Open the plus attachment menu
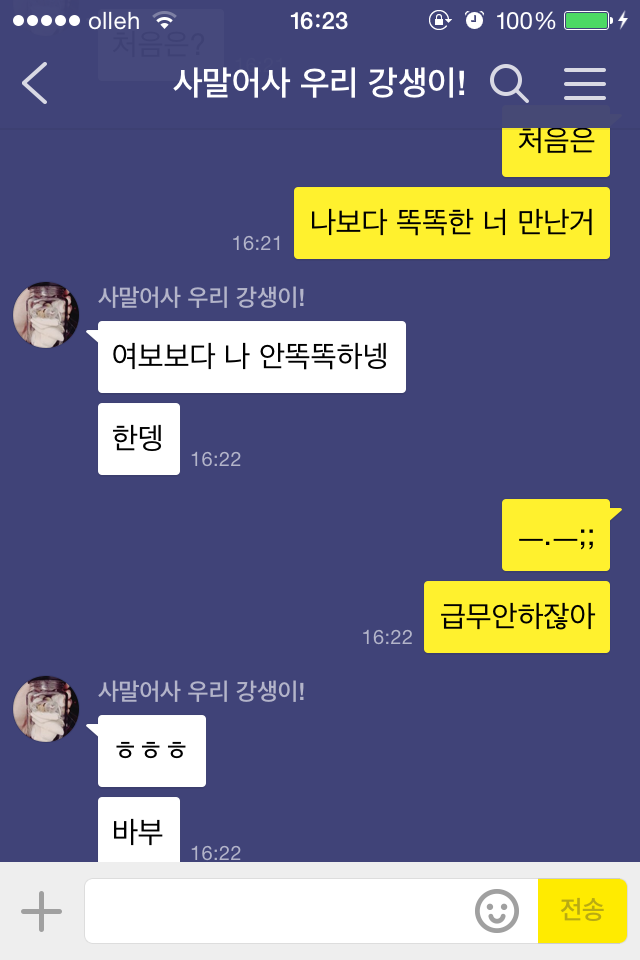640x960 pixels. pos(41,911)
